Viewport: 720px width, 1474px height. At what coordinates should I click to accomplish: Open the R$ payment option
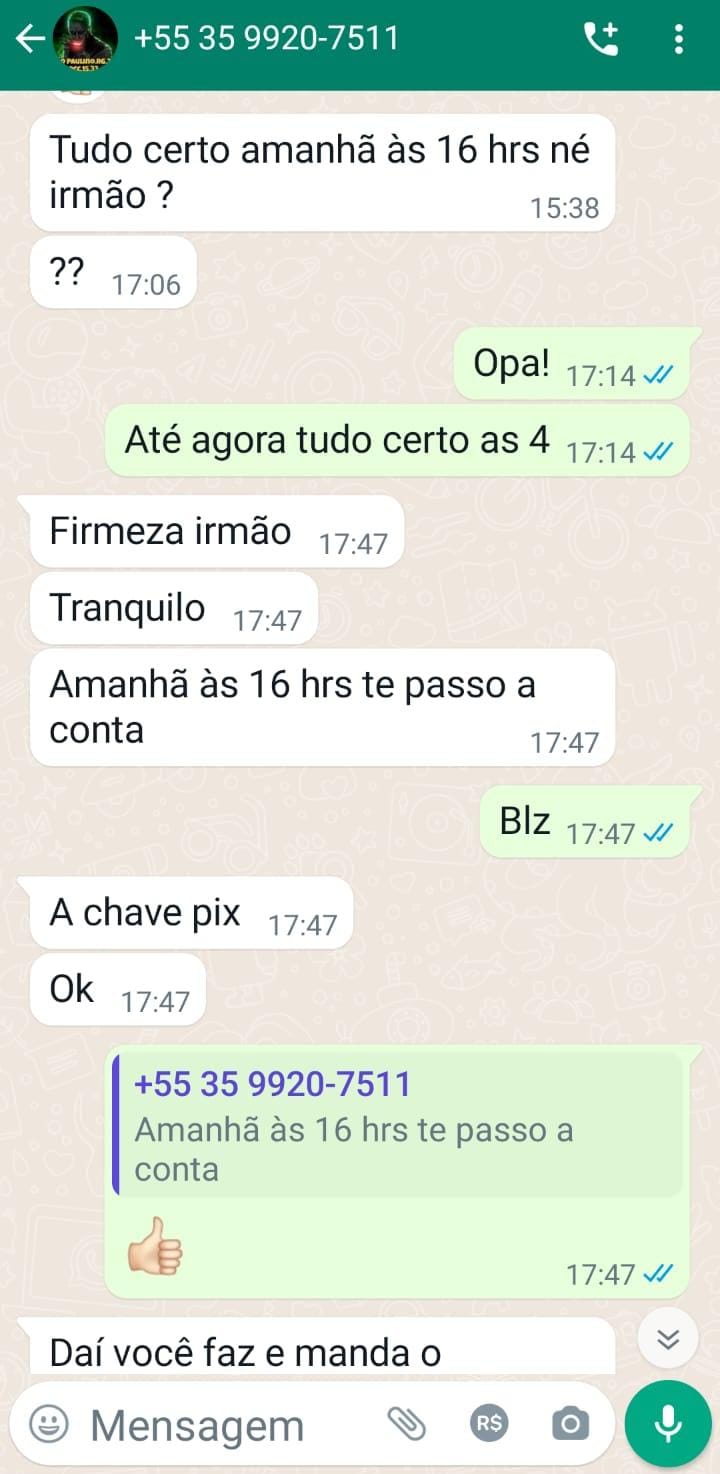[489, 1424]
